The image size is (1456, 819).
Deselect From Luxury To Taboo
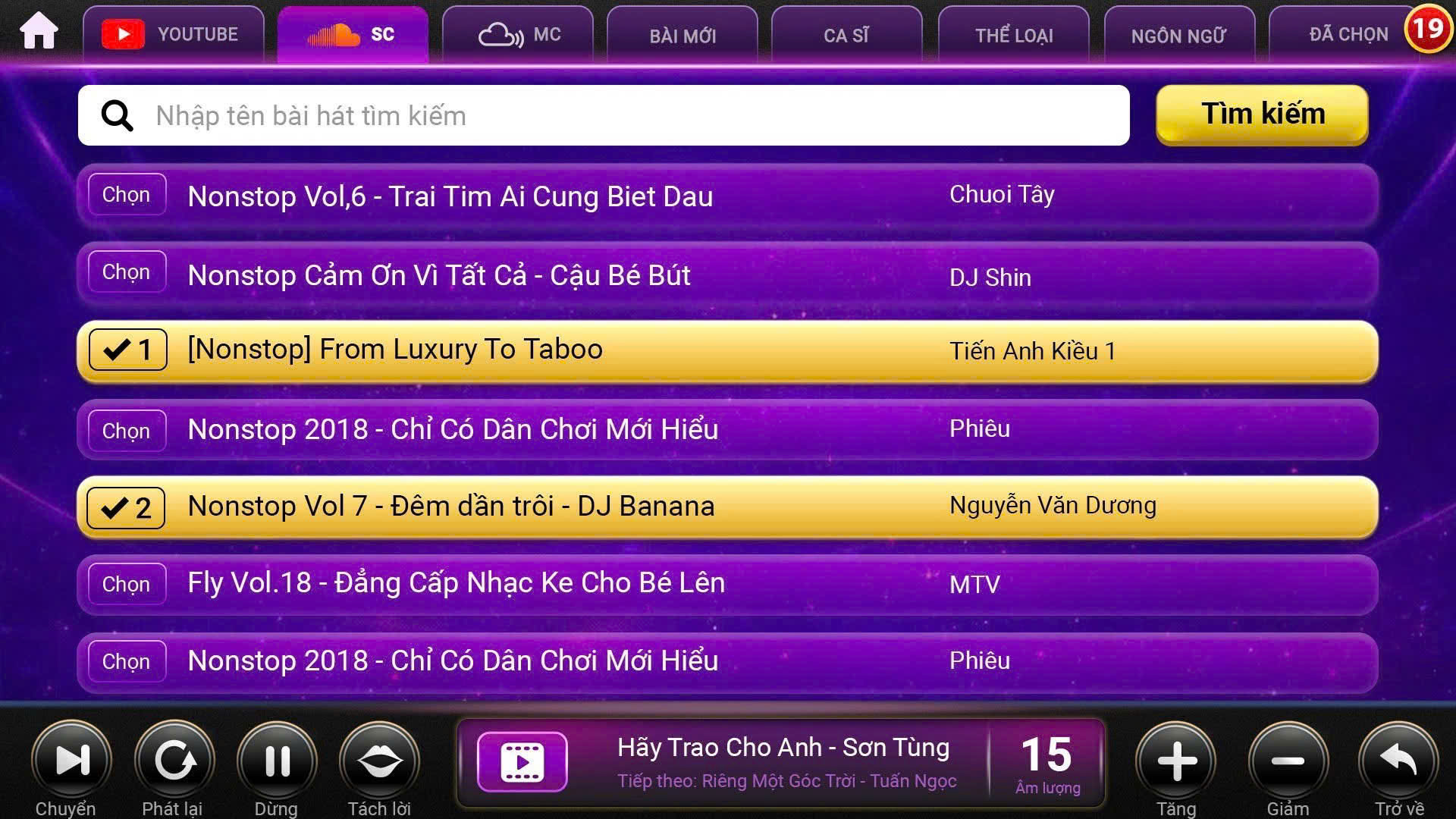tap(127, 350)
